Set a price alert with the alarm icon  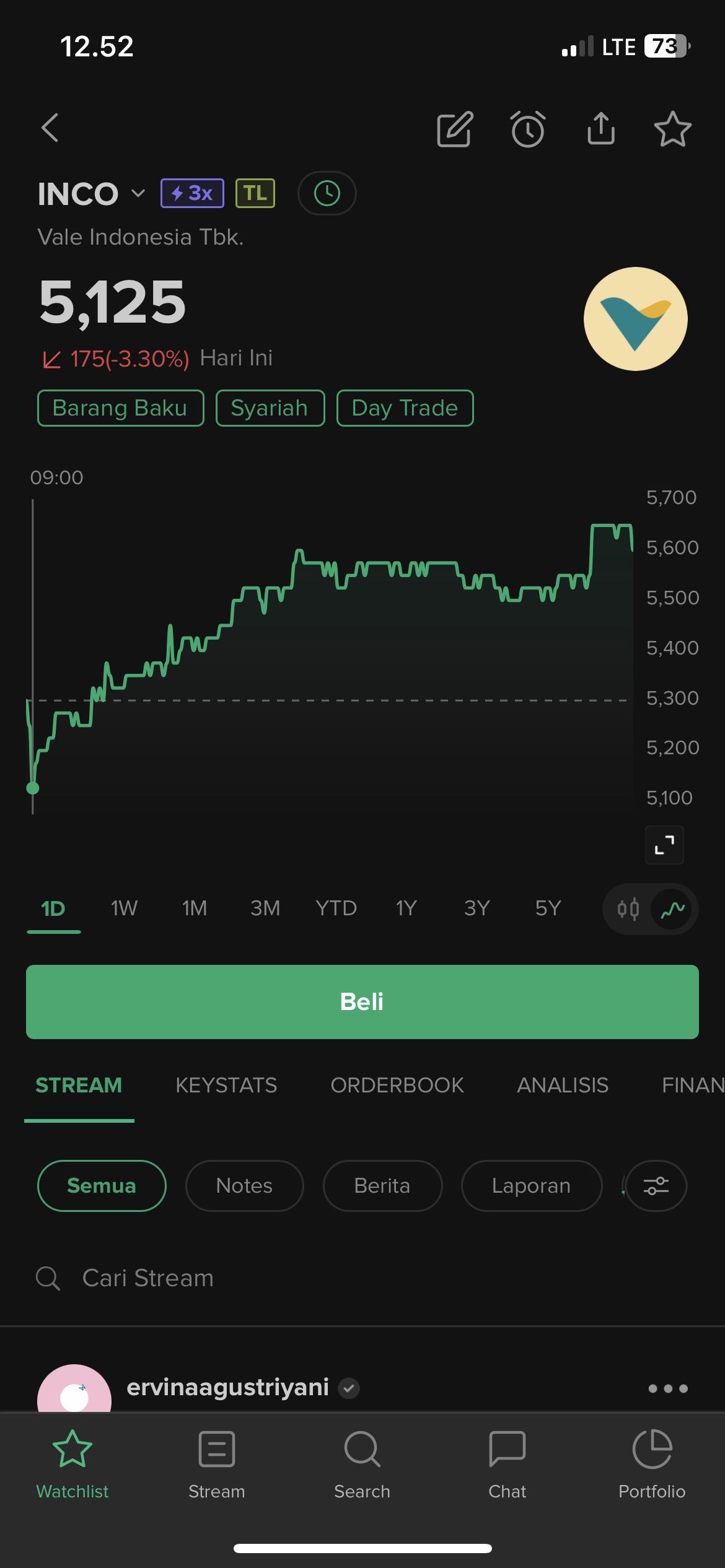[x=528, y=129]
